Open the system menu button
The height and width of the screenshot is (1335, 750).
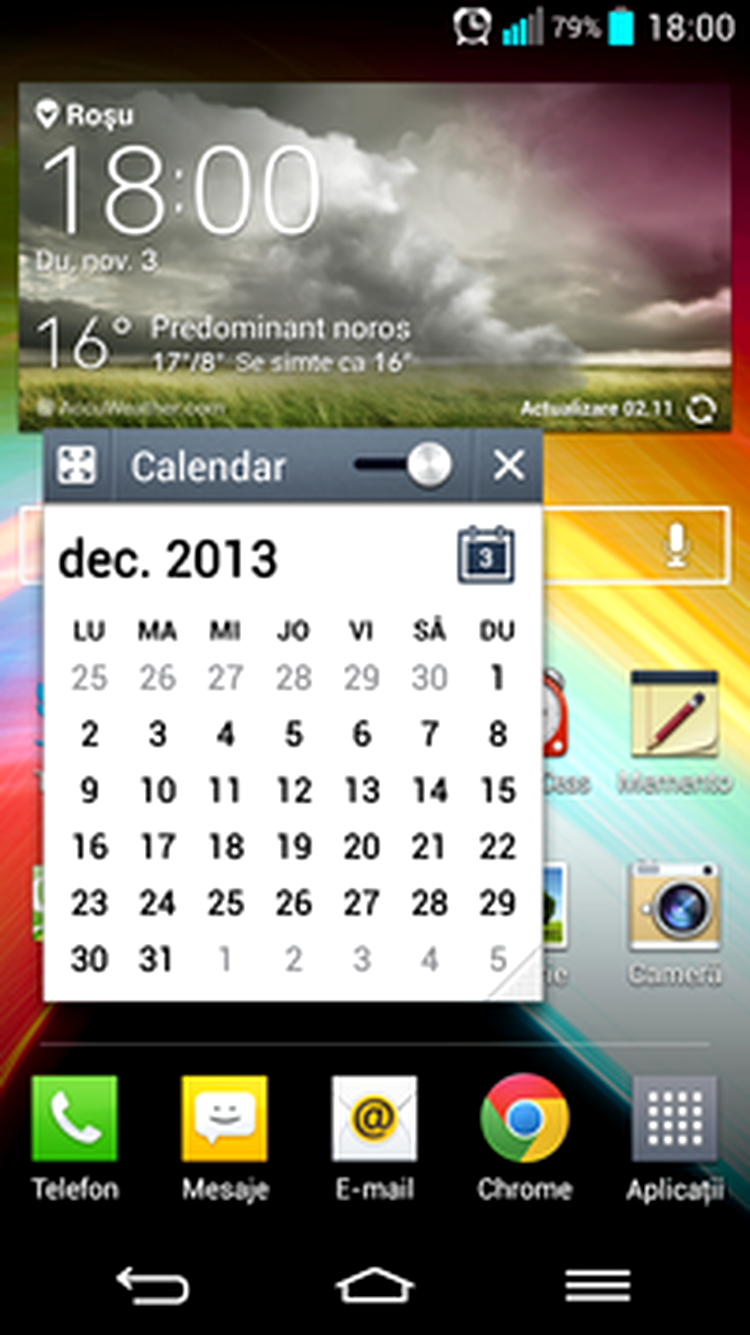click(597, 1285)
